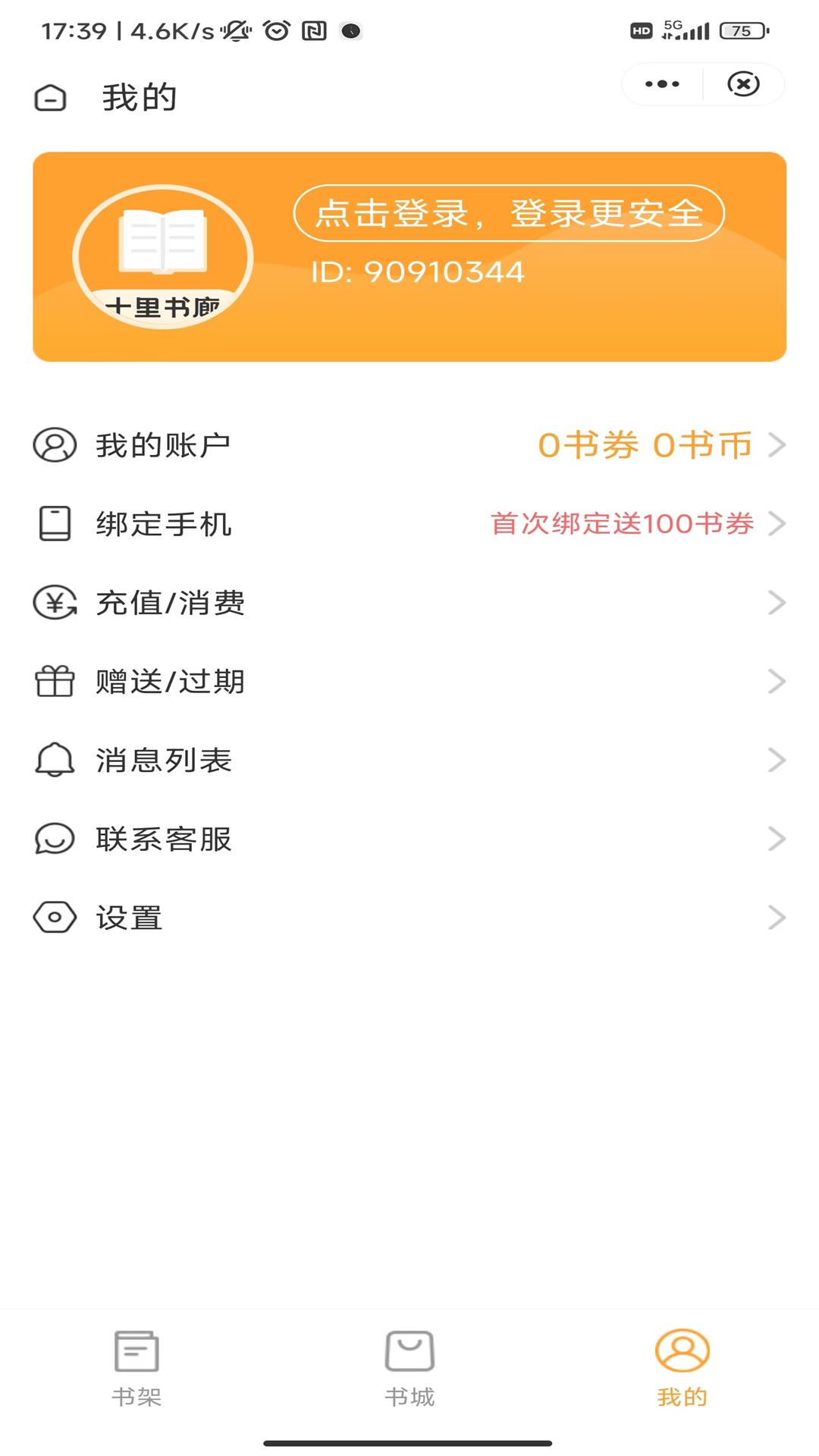Open the 设置 settings icon
819x1456 pixels.
tap(53, 918)
